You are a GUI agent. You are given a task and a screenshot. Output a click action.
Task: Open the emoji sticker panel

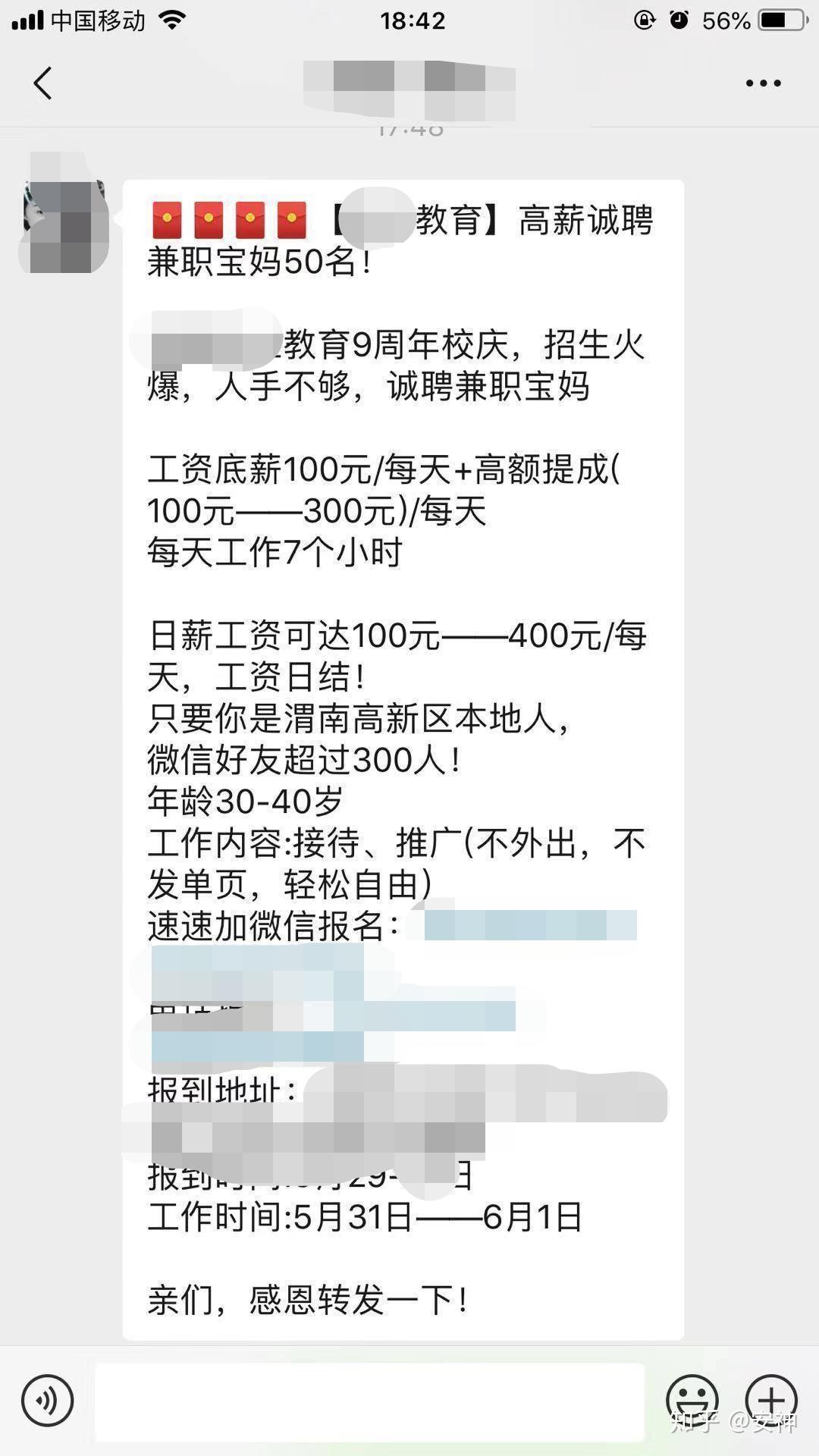(692, 1401)
